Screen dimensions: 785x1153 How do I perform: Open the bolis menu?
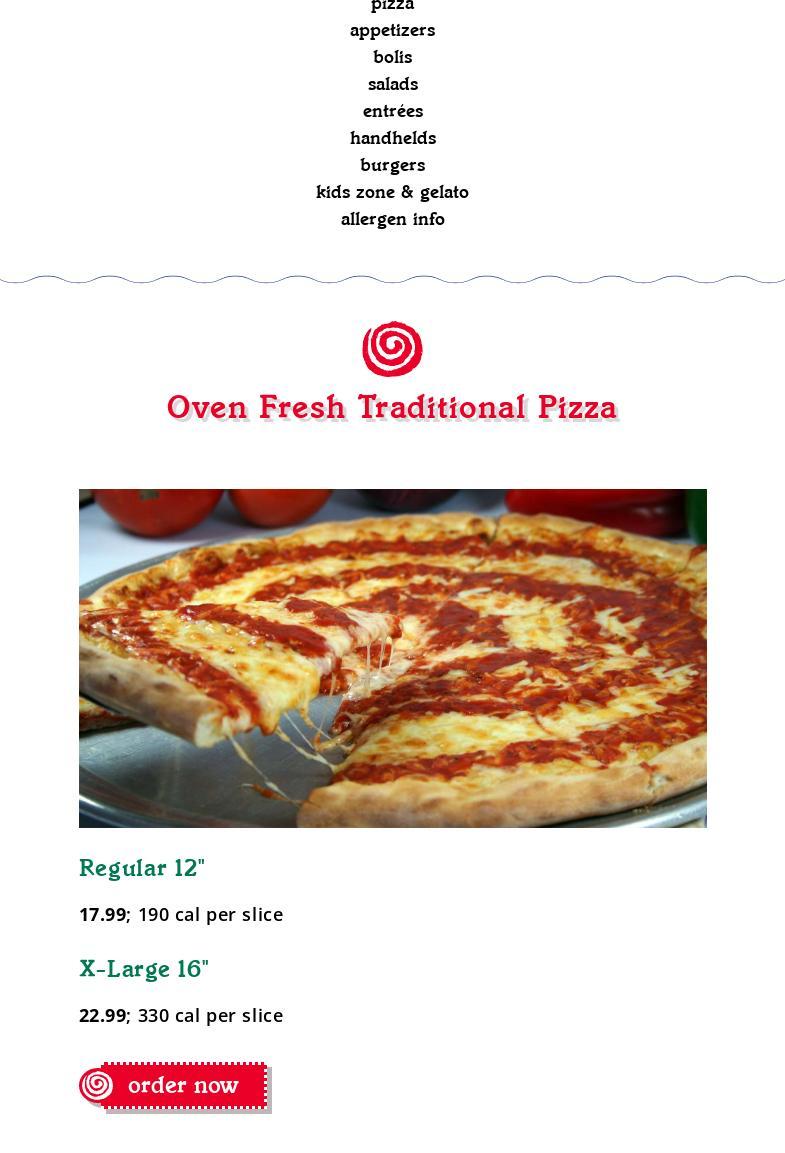click(x=392, y=57)
